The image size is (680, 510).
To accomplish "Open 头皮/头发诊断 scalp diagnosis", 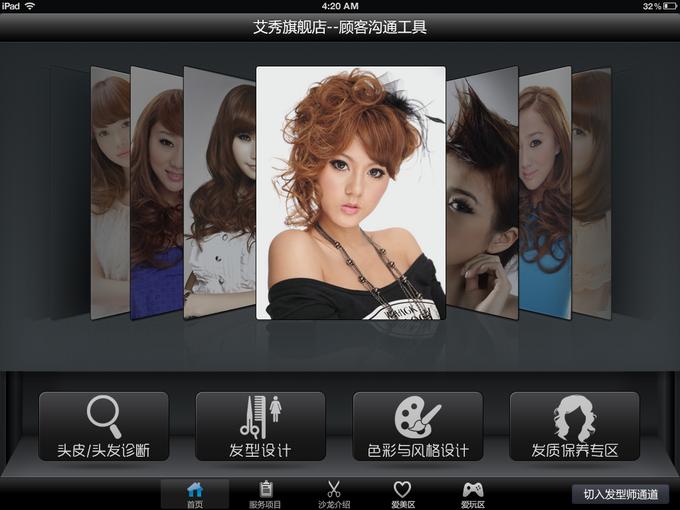I will [104, 426].
